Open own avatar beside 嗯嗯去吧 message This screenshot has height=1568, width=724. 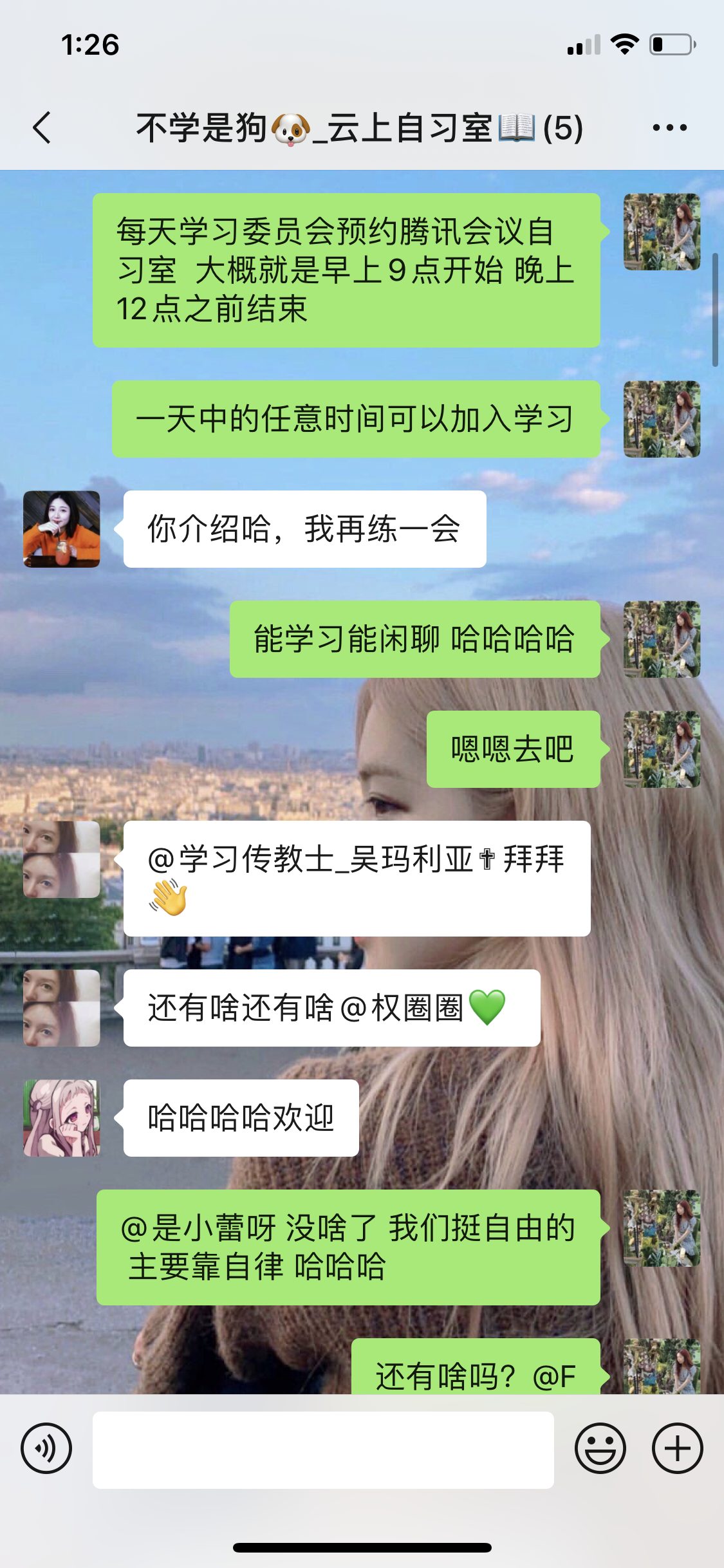pyautogui.click(x=662, y=749)
